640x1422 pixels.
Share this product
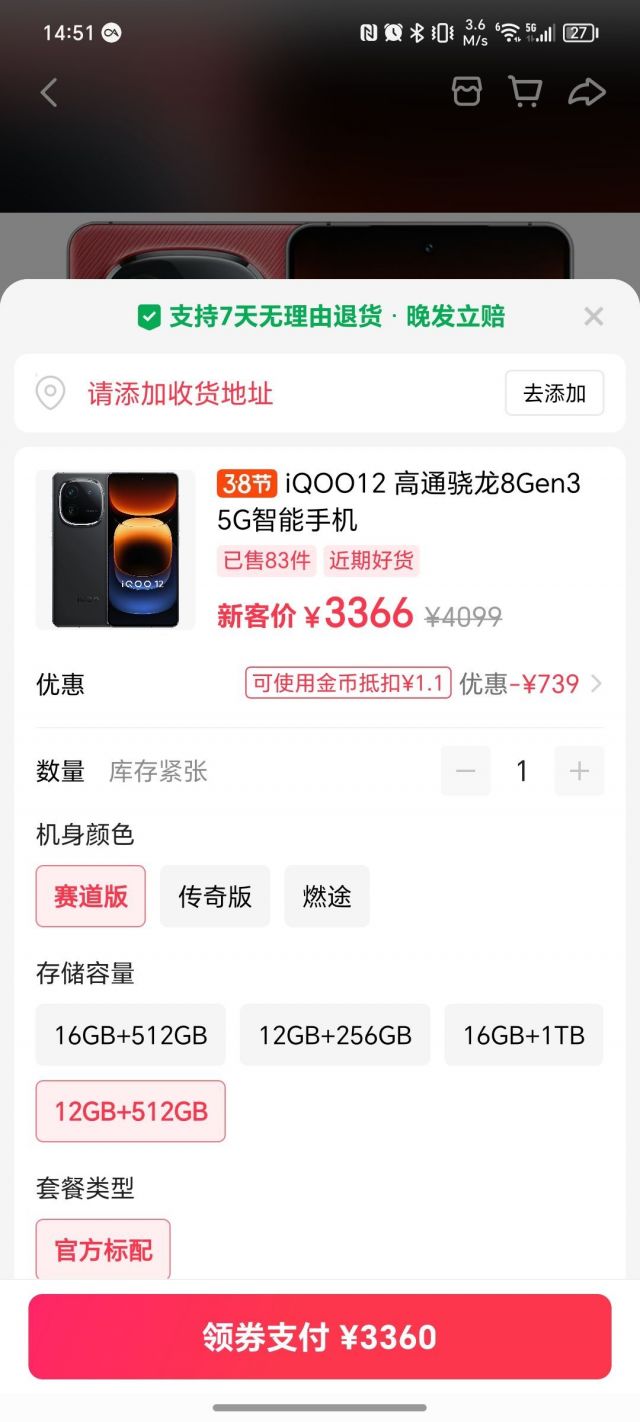click(587, 93)
